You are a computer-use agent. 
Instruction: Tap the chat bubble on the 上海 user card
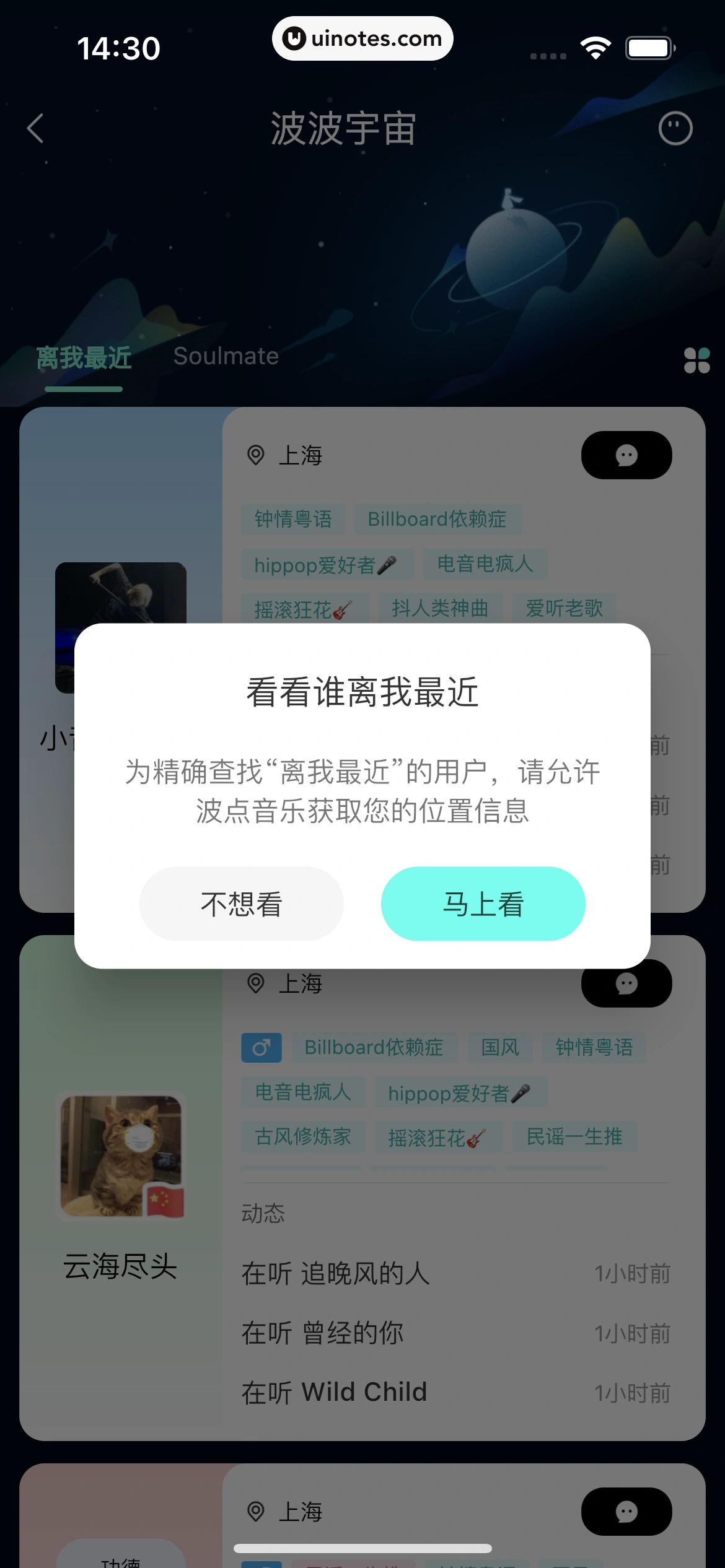point(626,455)
